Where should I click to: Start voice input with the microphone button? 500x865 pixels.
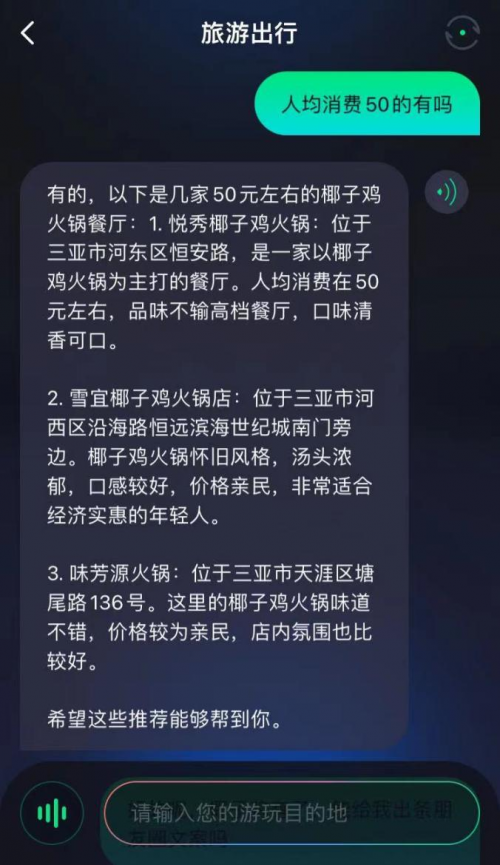tap(52, 813)
